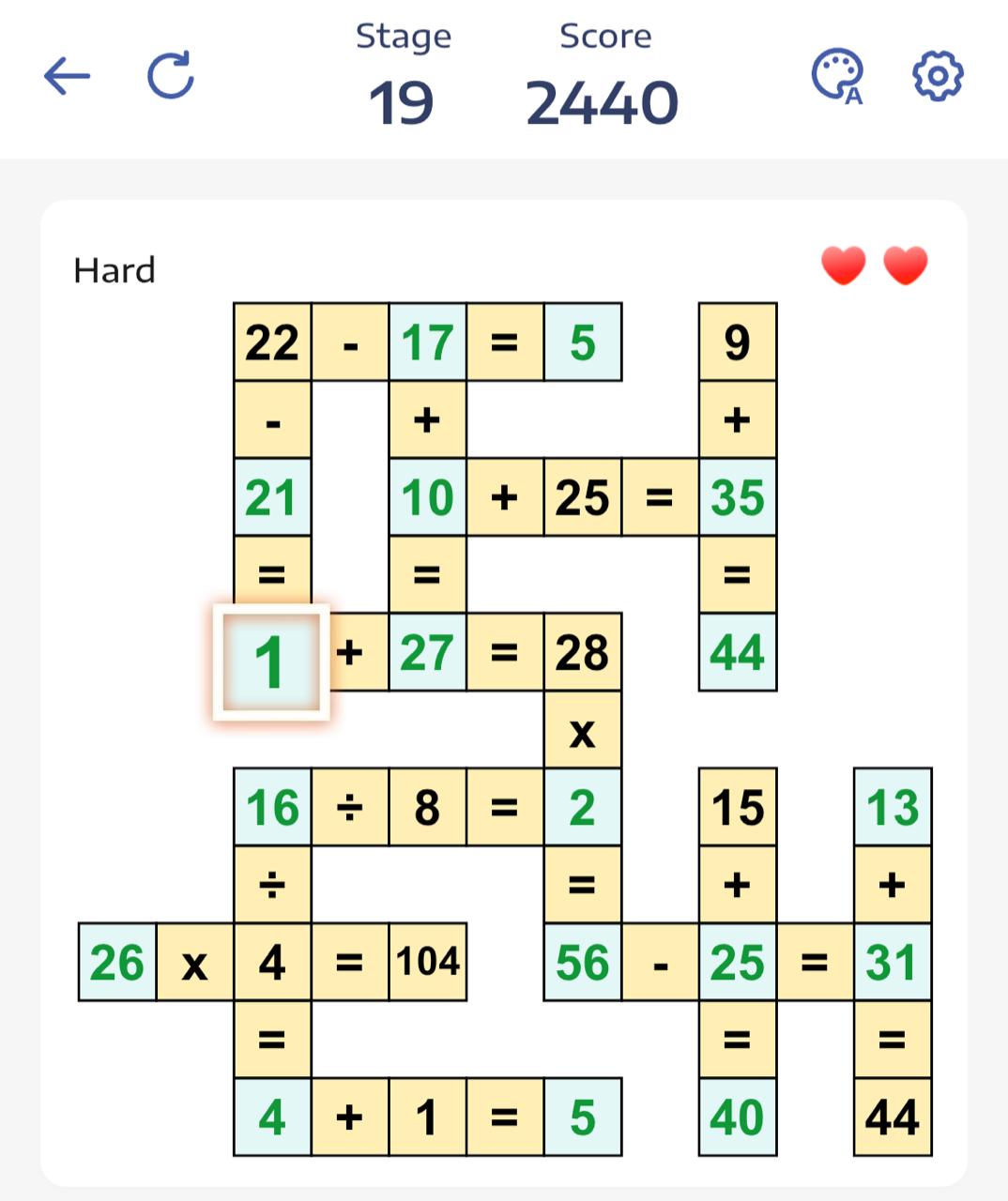Choose the green answer cell 26
1008x1201 pixels.
116,963
